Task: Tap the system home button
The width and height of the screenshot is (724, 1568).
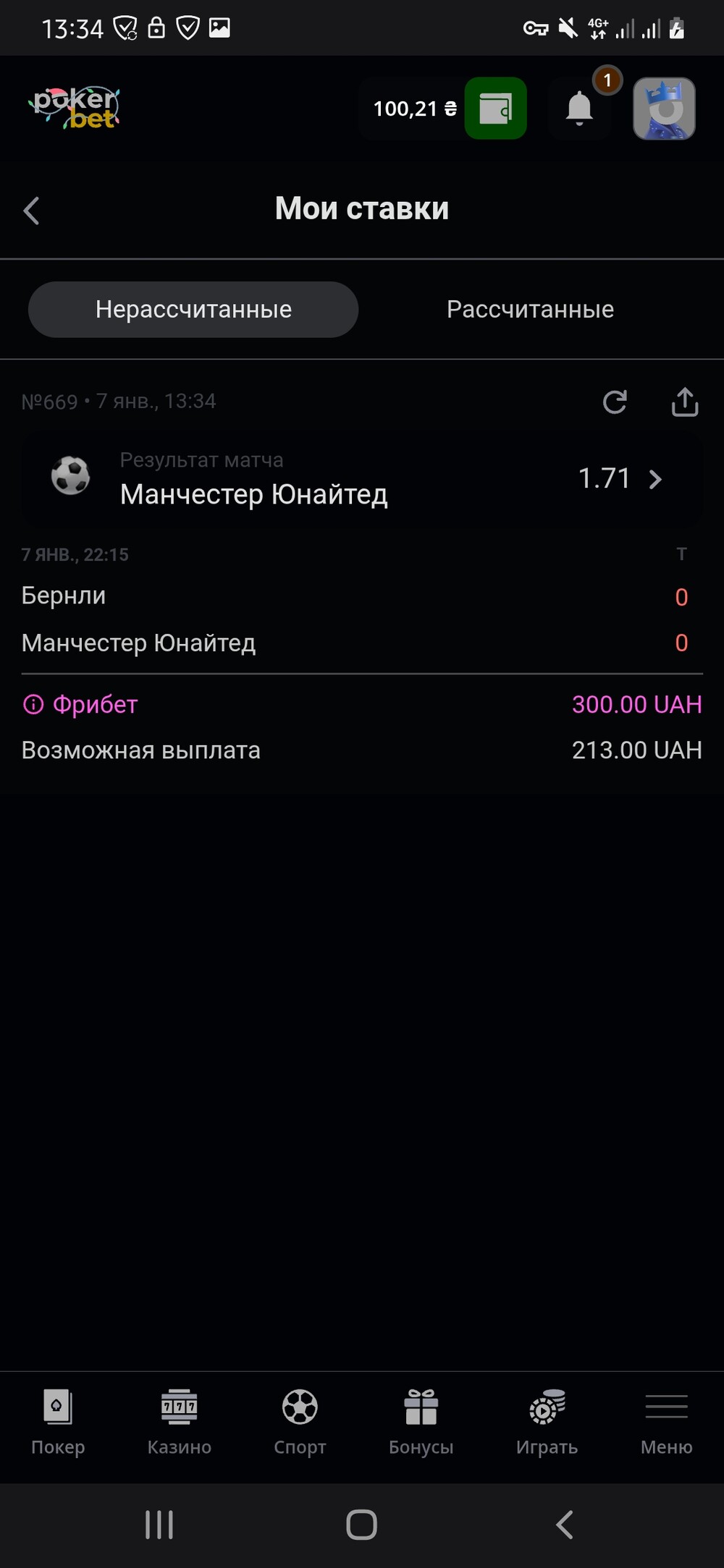Action: click(x=361, y=1525)
